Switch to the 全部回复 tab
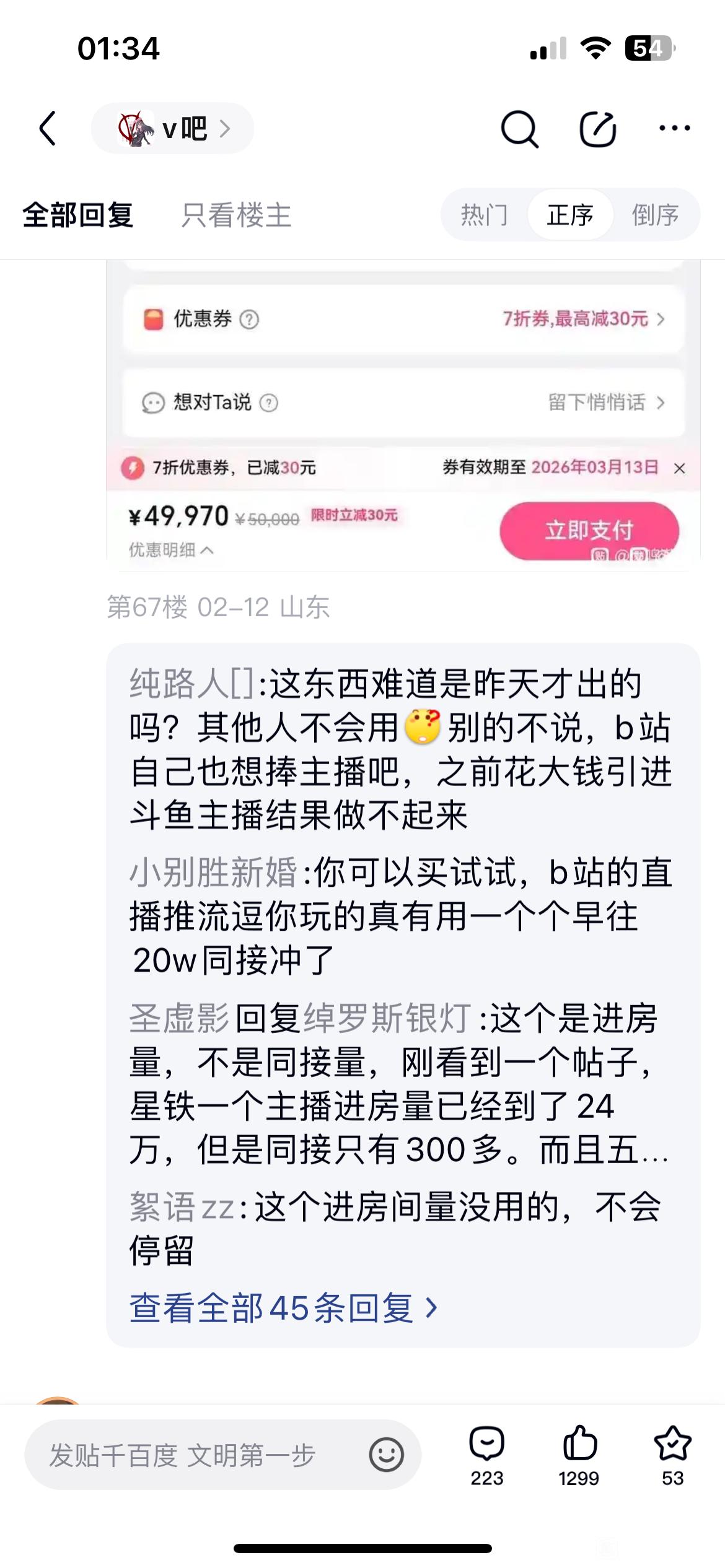Screen dimensions: 725x1568 pos(78,216)
